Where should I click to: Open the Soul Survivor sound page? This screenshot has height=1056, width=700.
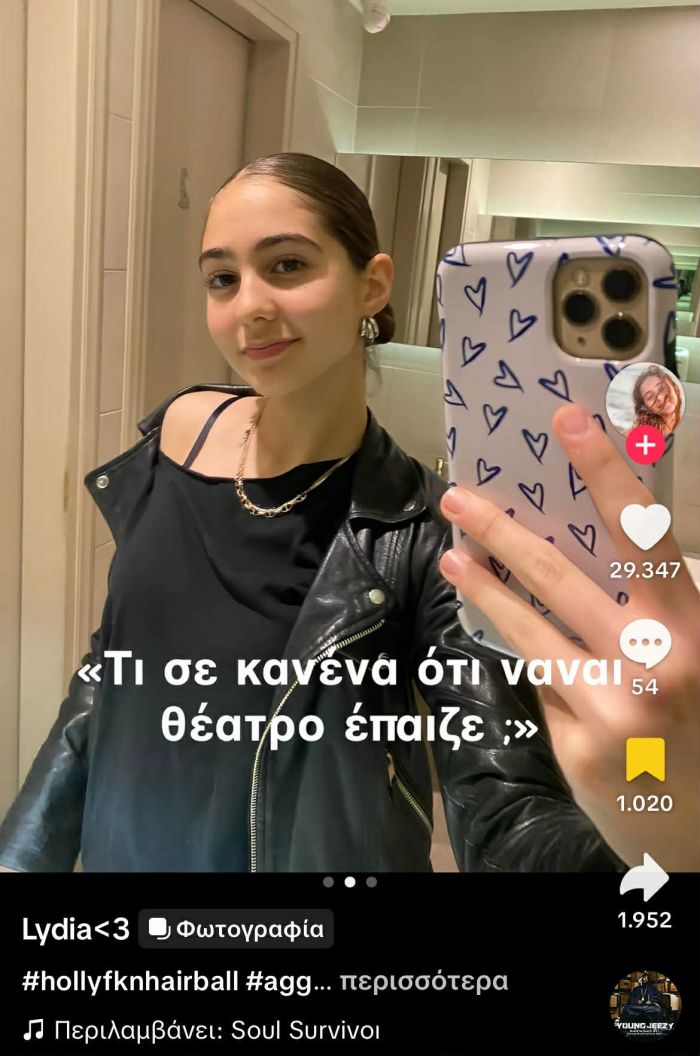click(215, 1030)
